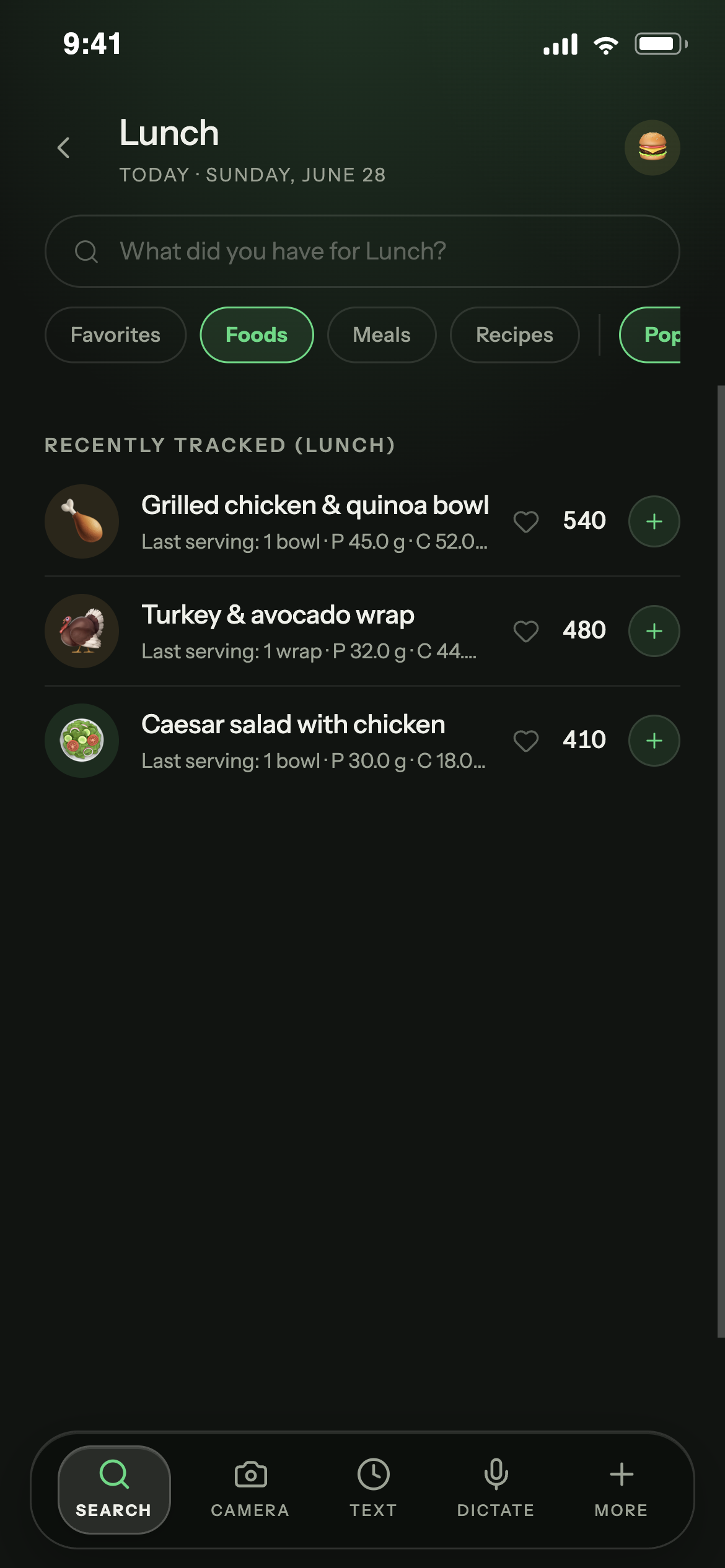Switch to the Meals chip

[382, 335]
